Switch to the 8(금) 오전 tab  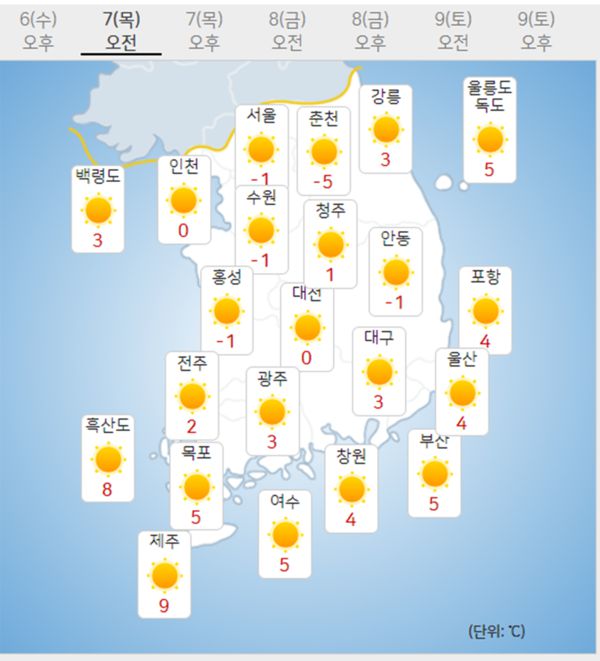pos(287,30)
